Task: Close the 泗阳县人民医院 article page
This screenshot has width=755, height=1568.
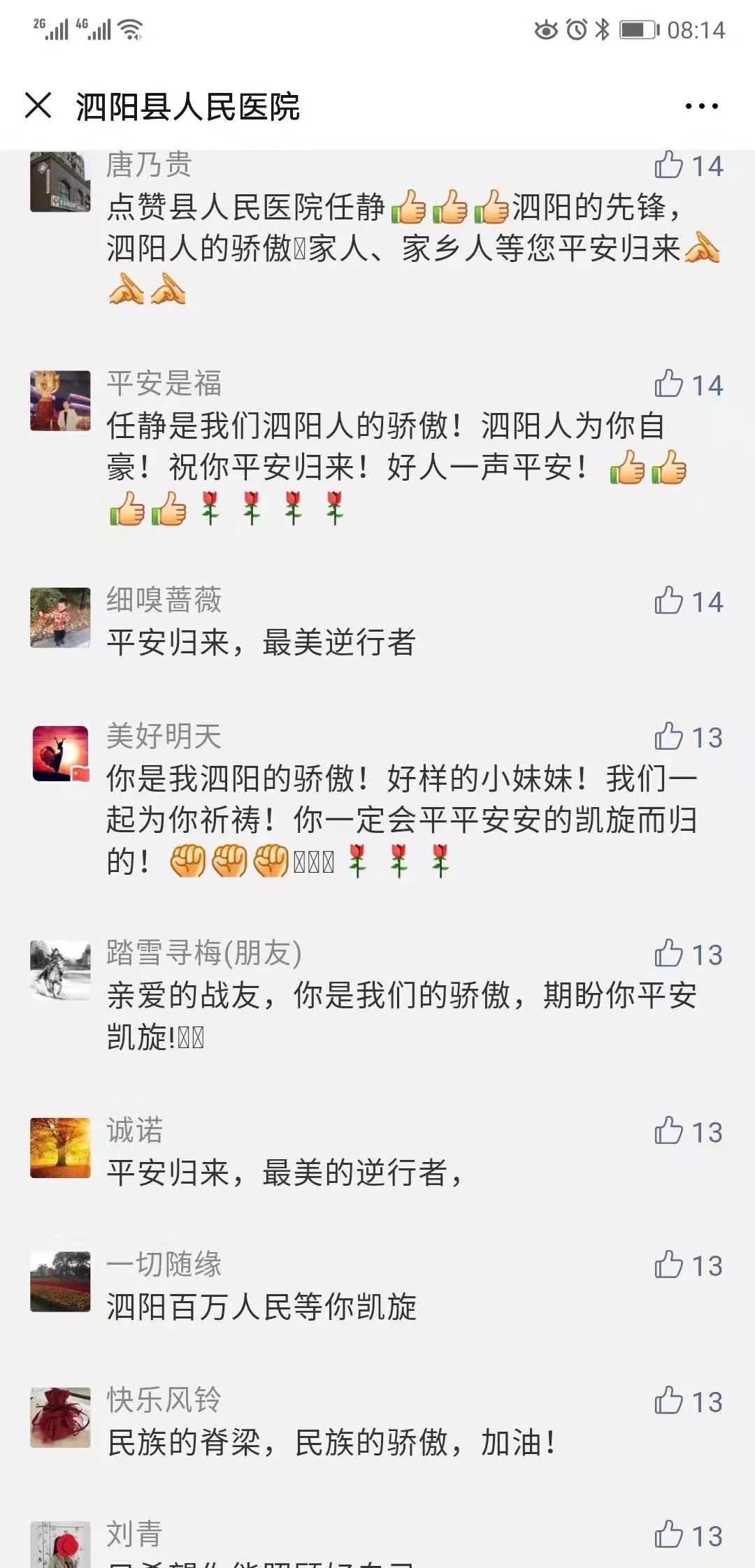Action: pyautogui.click(x=38, y=106)
